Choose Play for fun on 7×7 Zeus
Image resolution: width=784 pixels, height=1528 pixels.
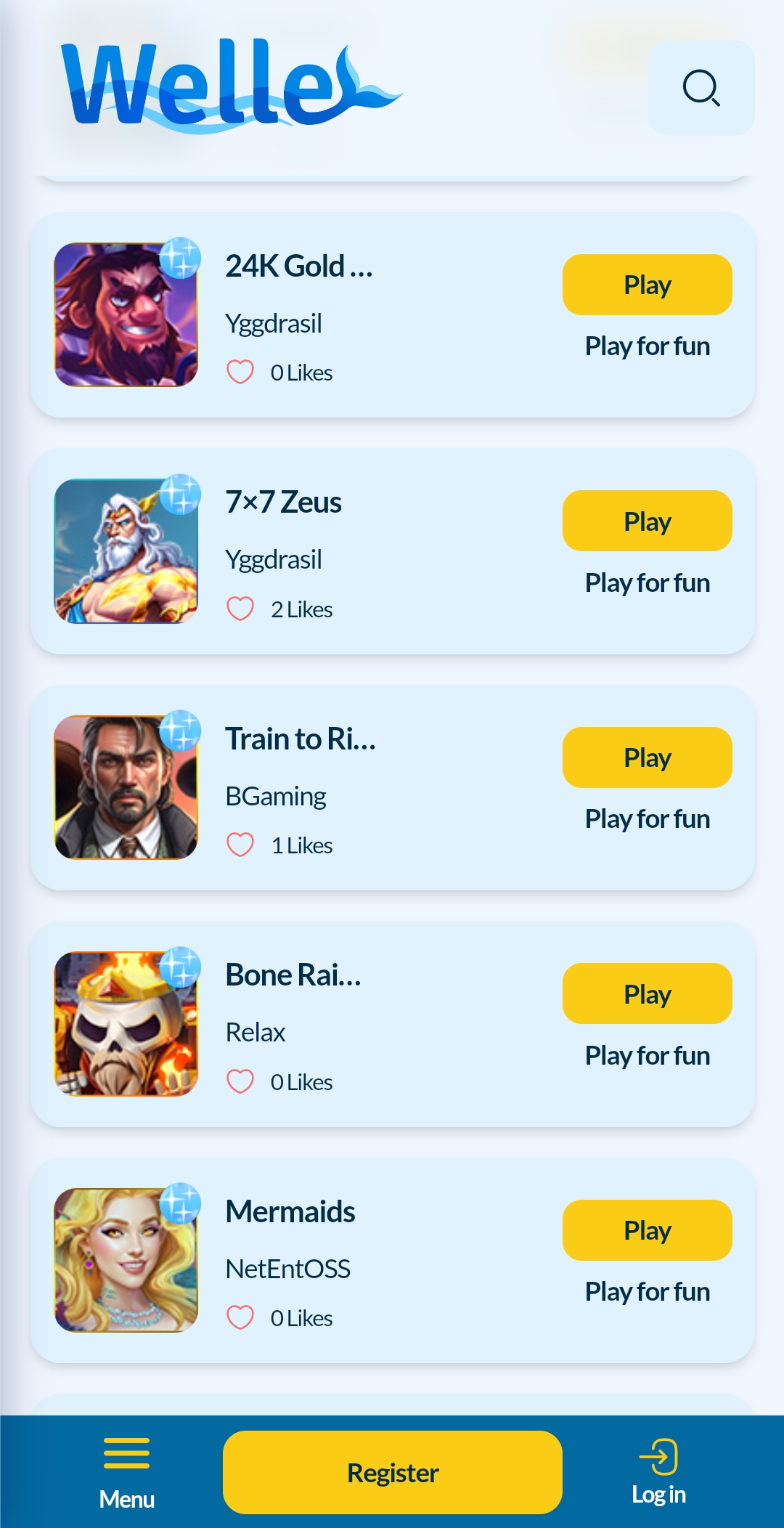[647, 582]
